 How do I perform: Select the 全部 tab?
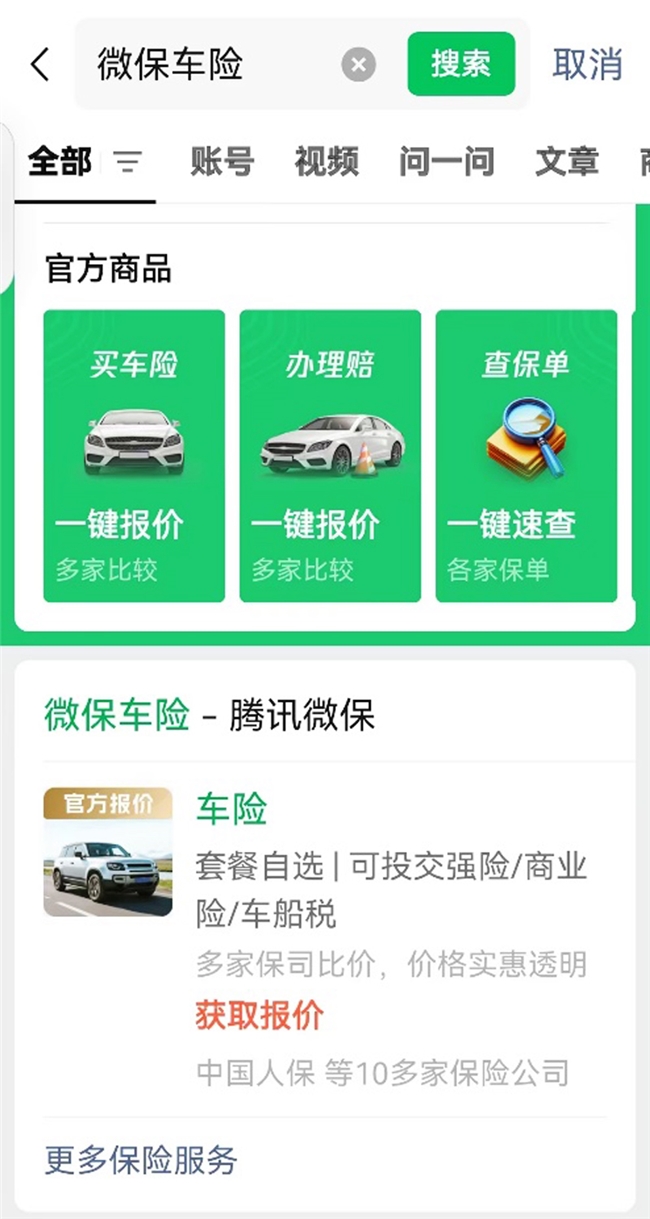click(60, 162)
